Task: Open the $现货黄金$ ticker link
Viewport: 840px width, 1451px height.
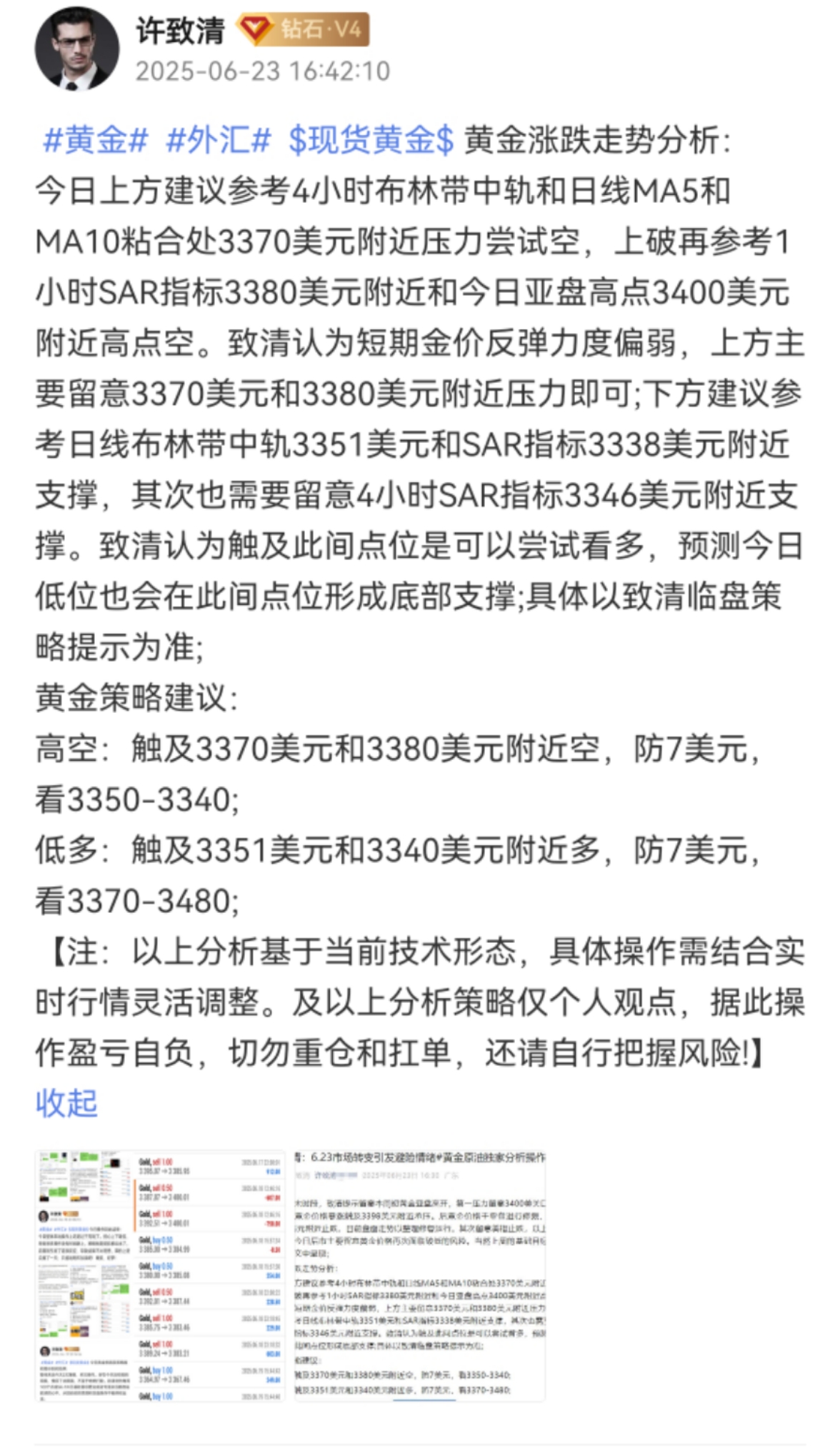Action: [371, 140]
